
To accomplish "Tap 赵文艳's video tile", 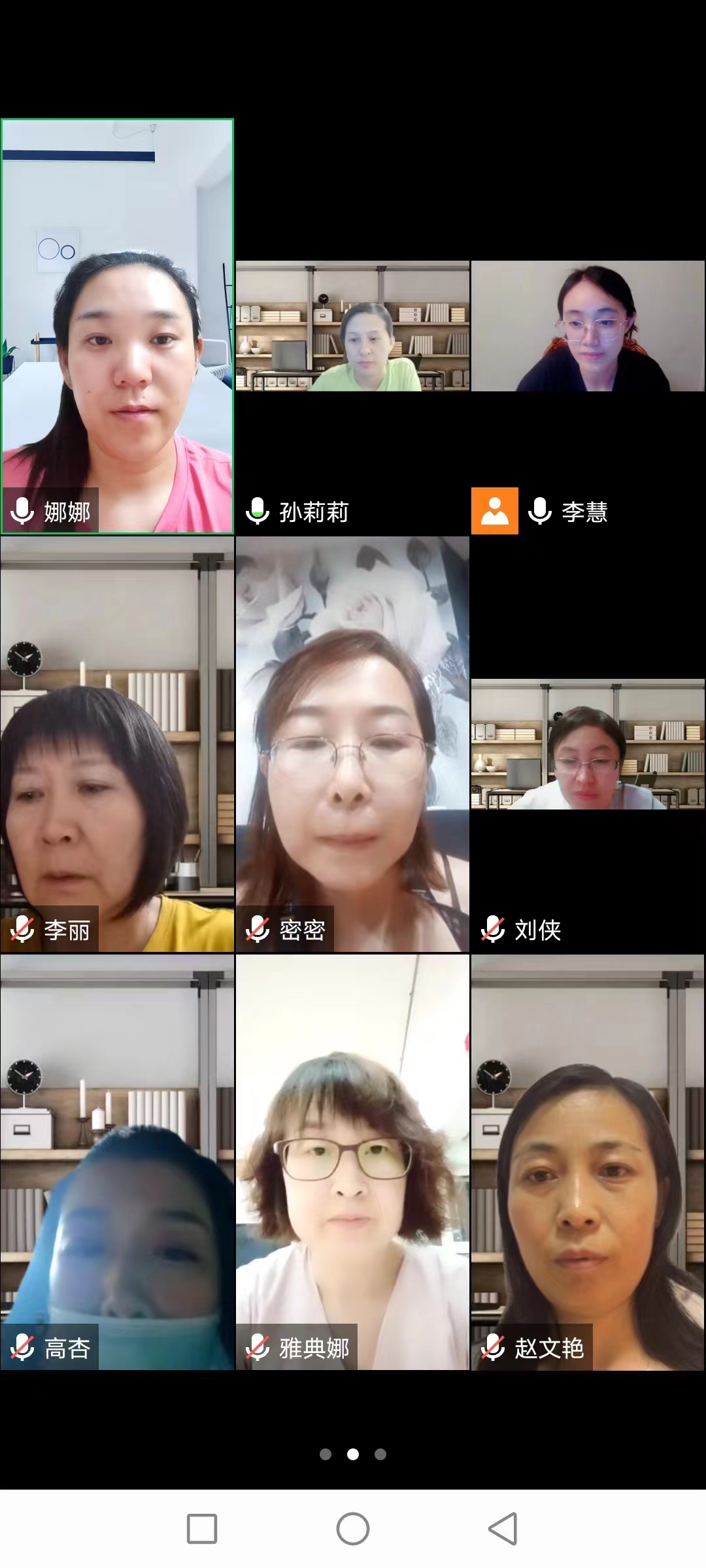I will pyautogui.click(x=588, y=1163).
